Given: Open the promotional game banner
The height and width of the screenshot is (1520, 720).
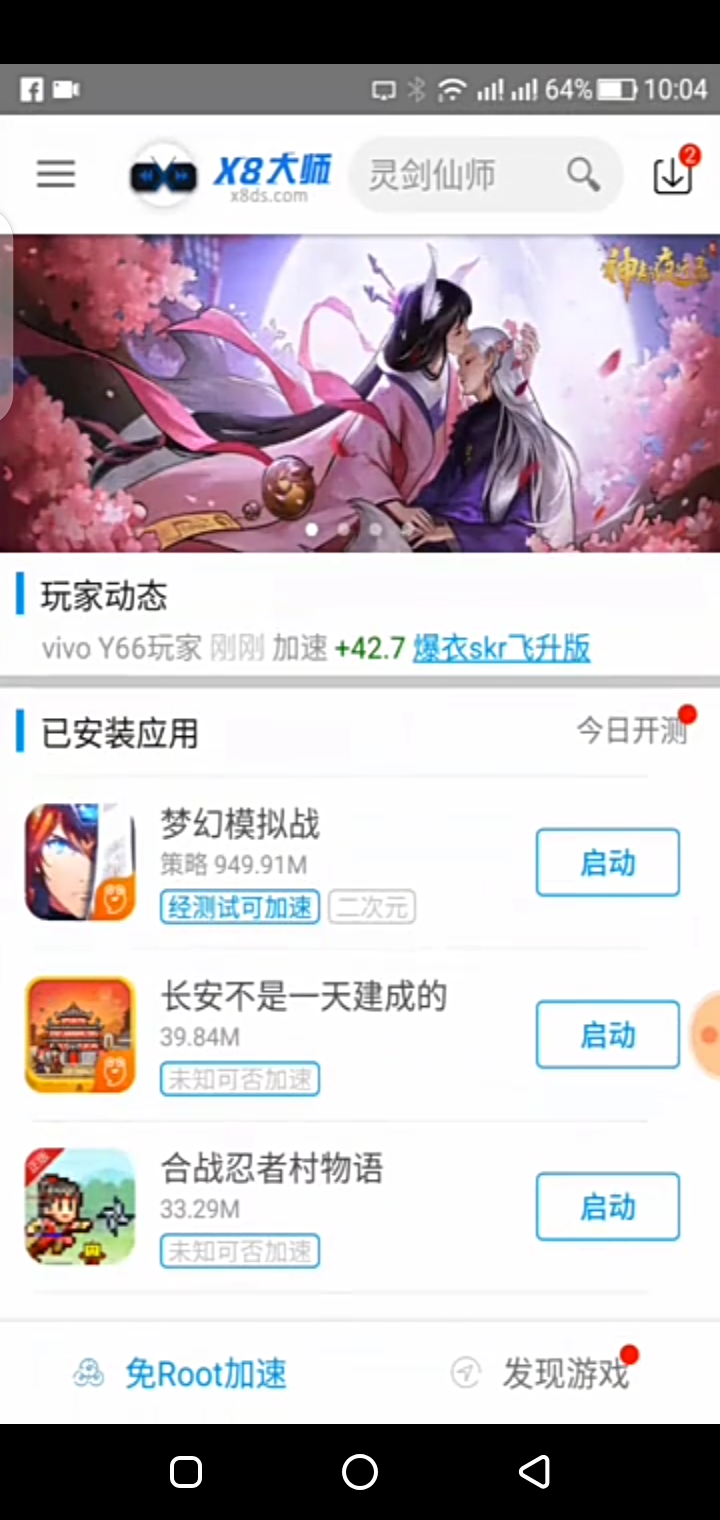Looking at the screenshot, I should [x=360, y=392].
